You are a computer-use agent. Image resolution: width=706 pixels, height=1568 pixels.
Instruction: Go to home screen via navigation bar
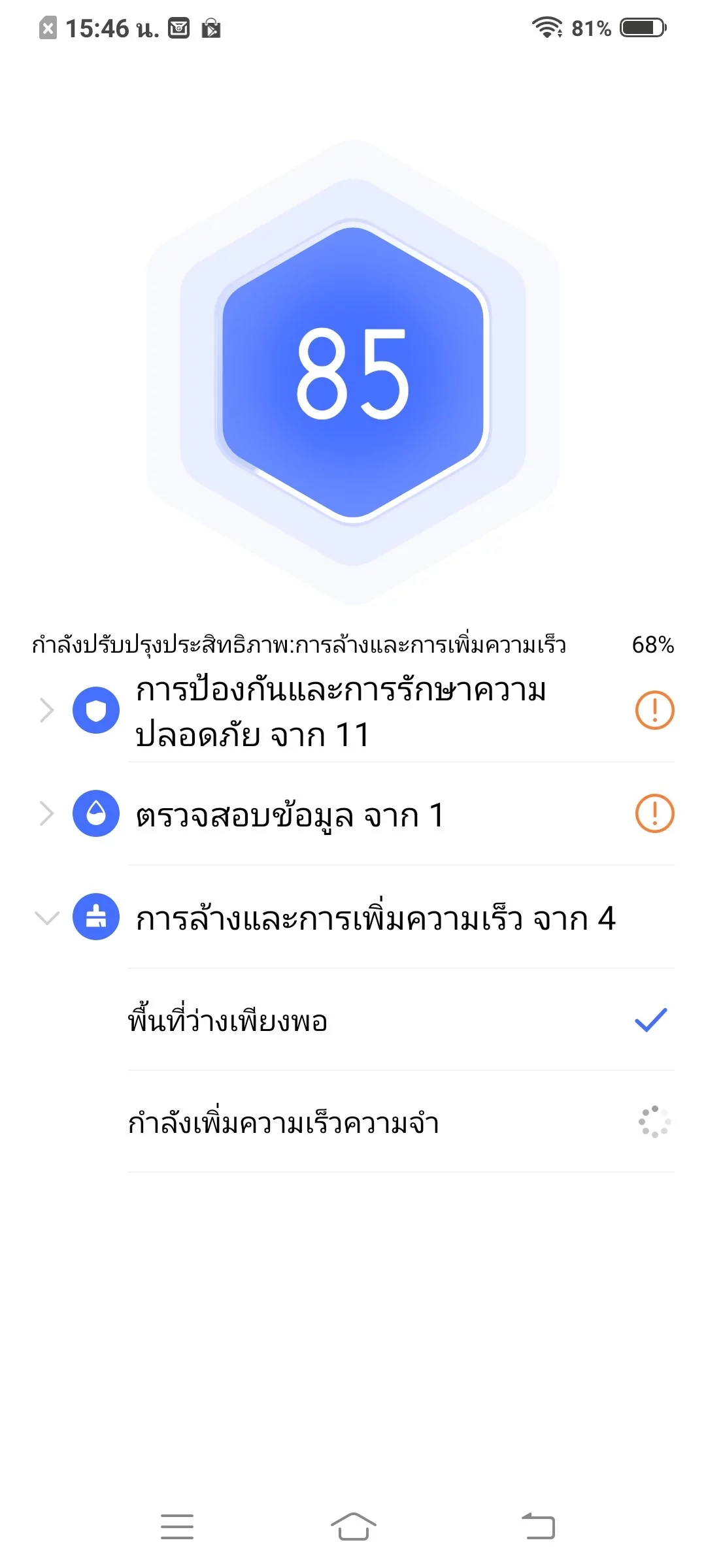[x=353, y=1526]
